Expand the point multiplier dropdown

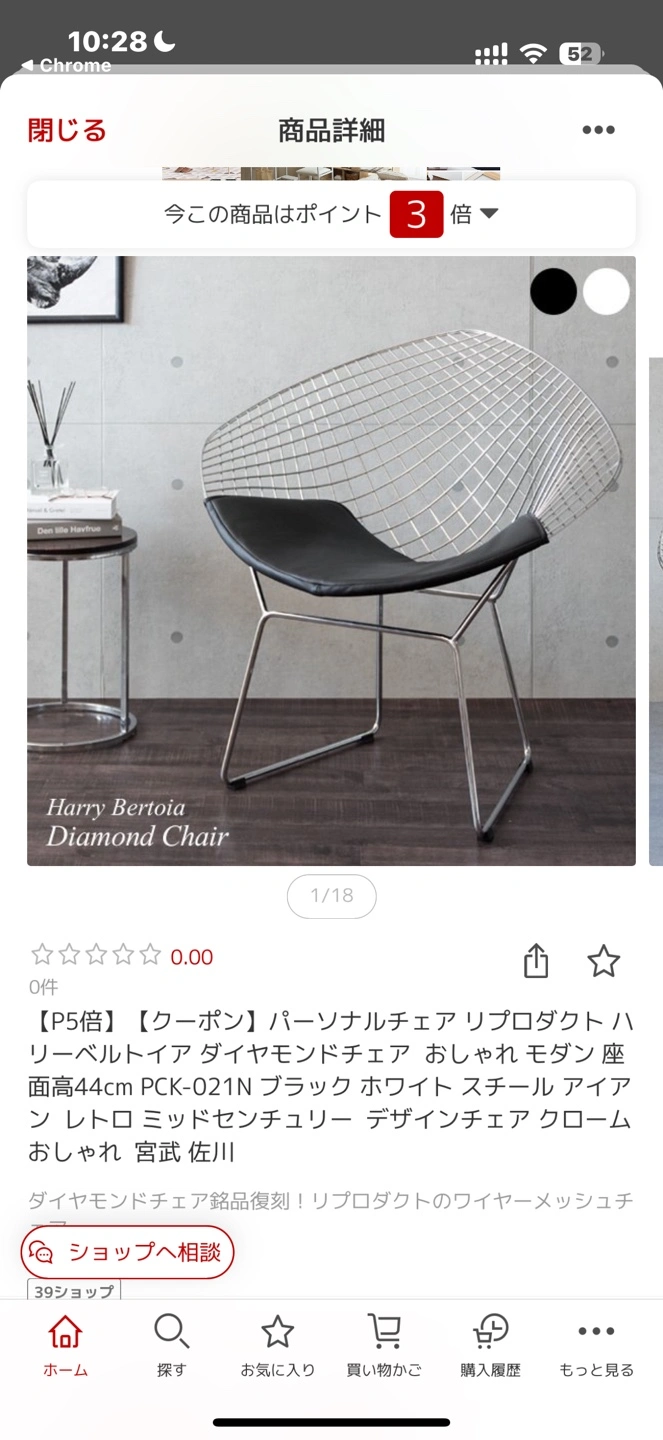coord(488,214)
